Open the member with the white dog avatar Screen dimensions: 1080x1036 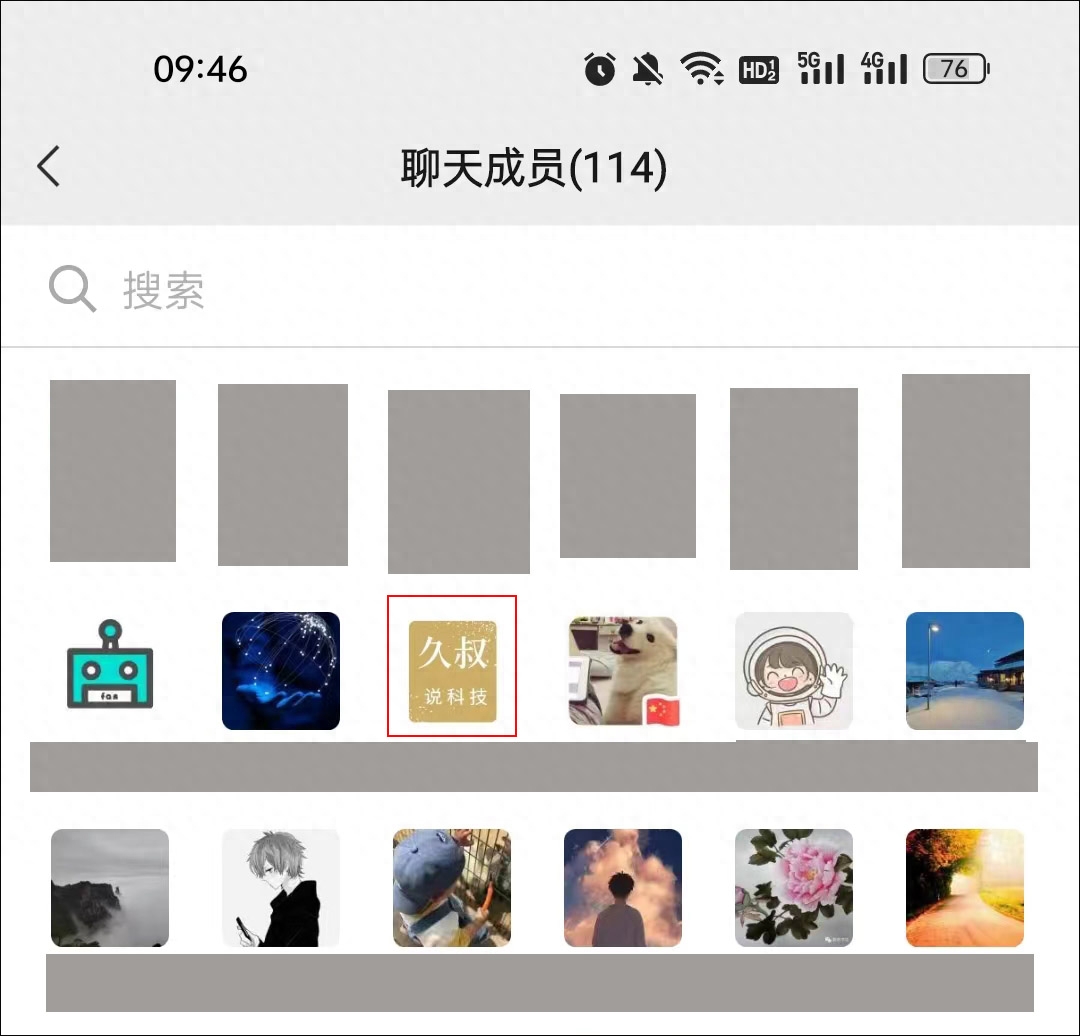(623, 671)
